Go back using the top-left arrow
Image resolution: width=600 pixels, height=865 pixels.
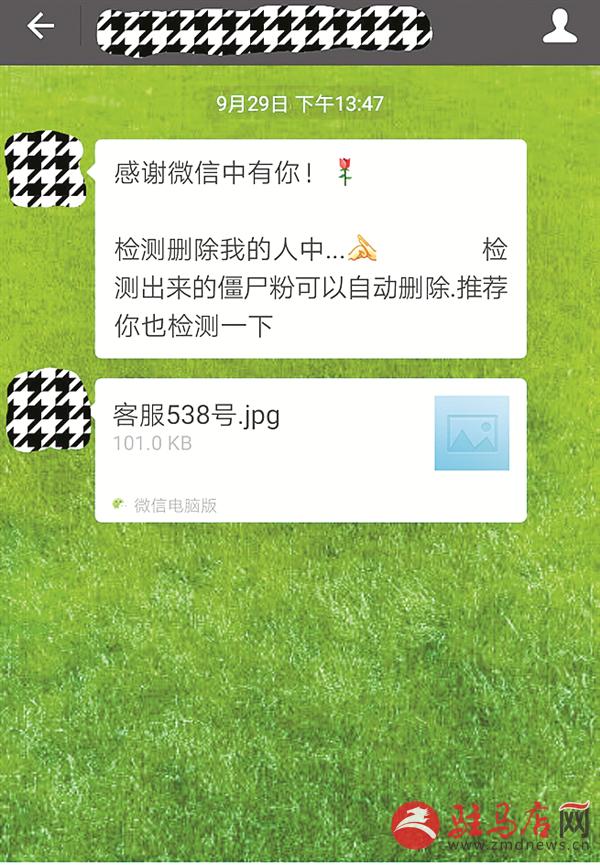coord(40,27)
